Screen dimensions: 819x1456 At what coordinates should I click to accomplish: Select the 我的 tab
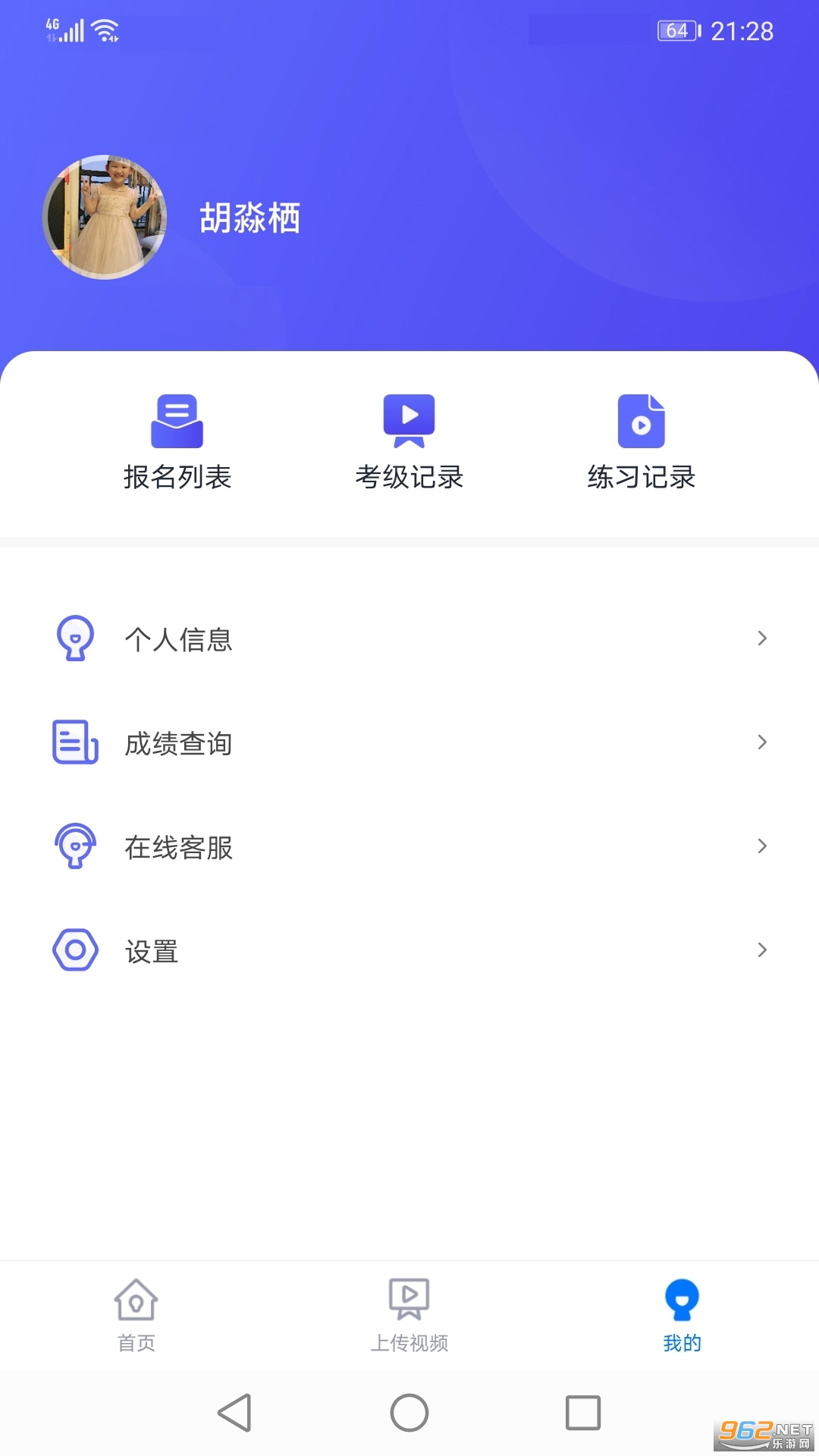pos(682,1315)
